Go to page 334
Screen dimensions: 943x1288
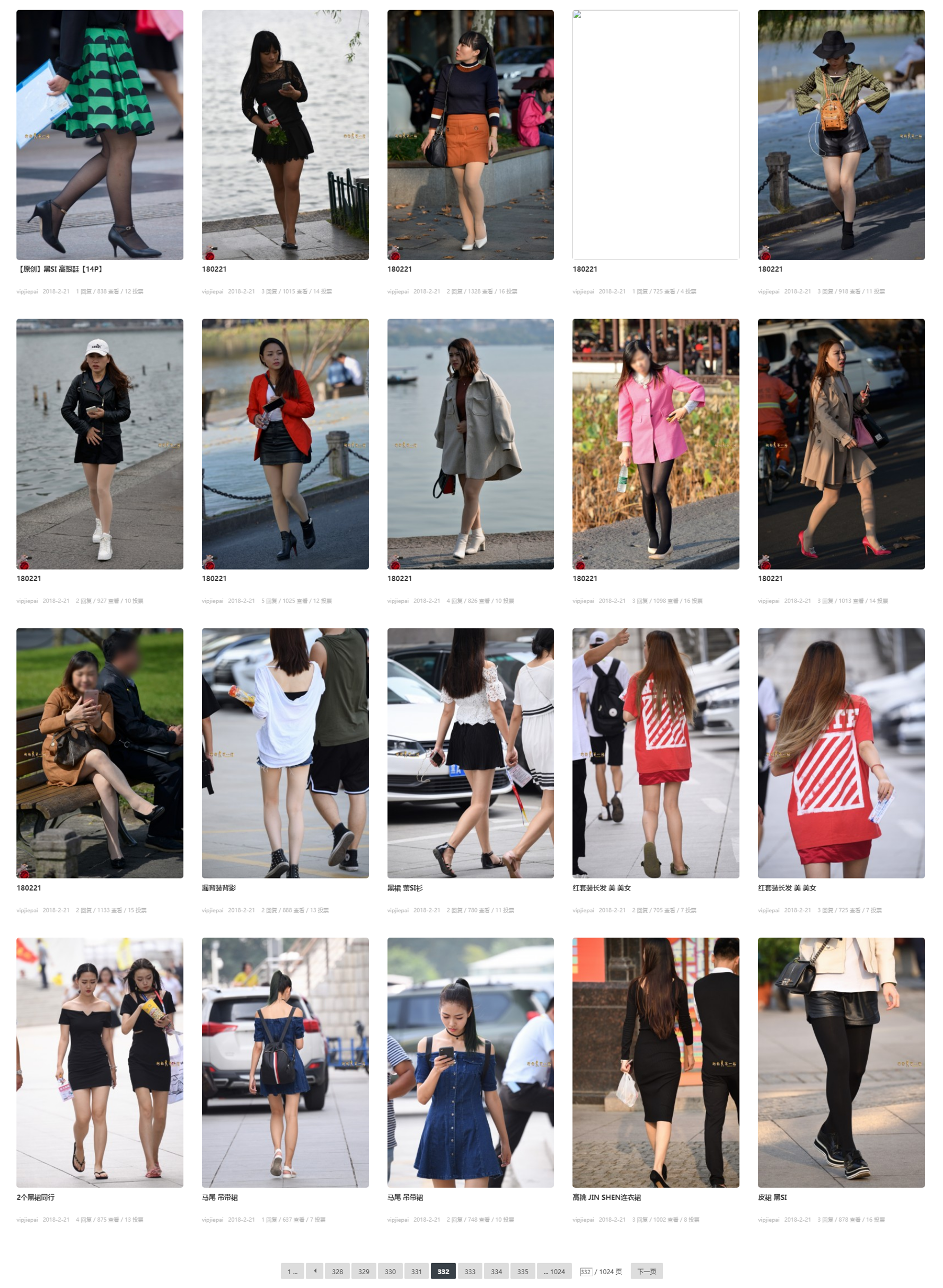496,1271
